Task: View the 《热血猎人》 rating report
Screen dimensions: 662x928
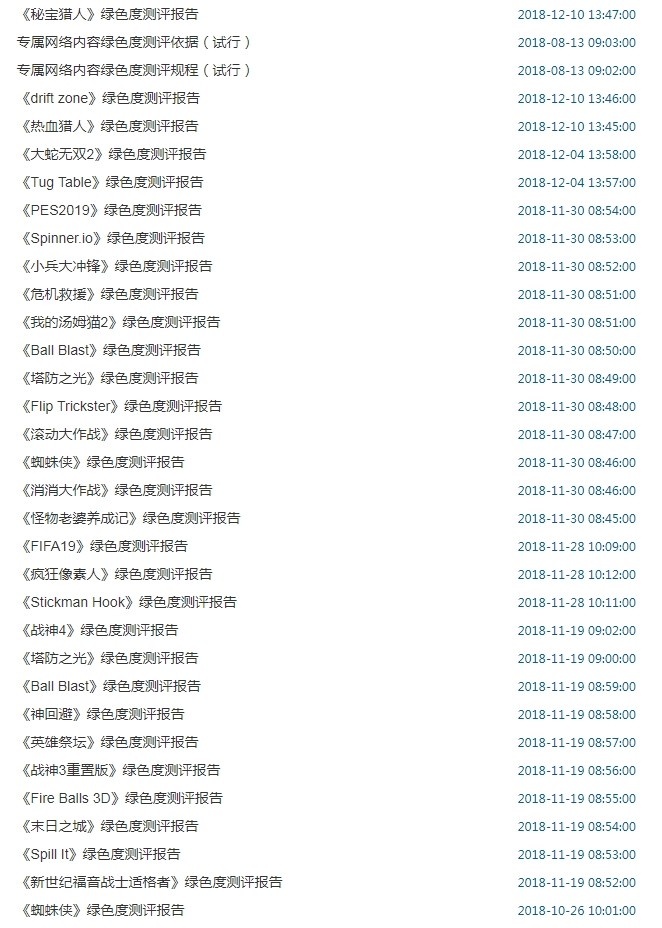Action: [x=108, y=126]
